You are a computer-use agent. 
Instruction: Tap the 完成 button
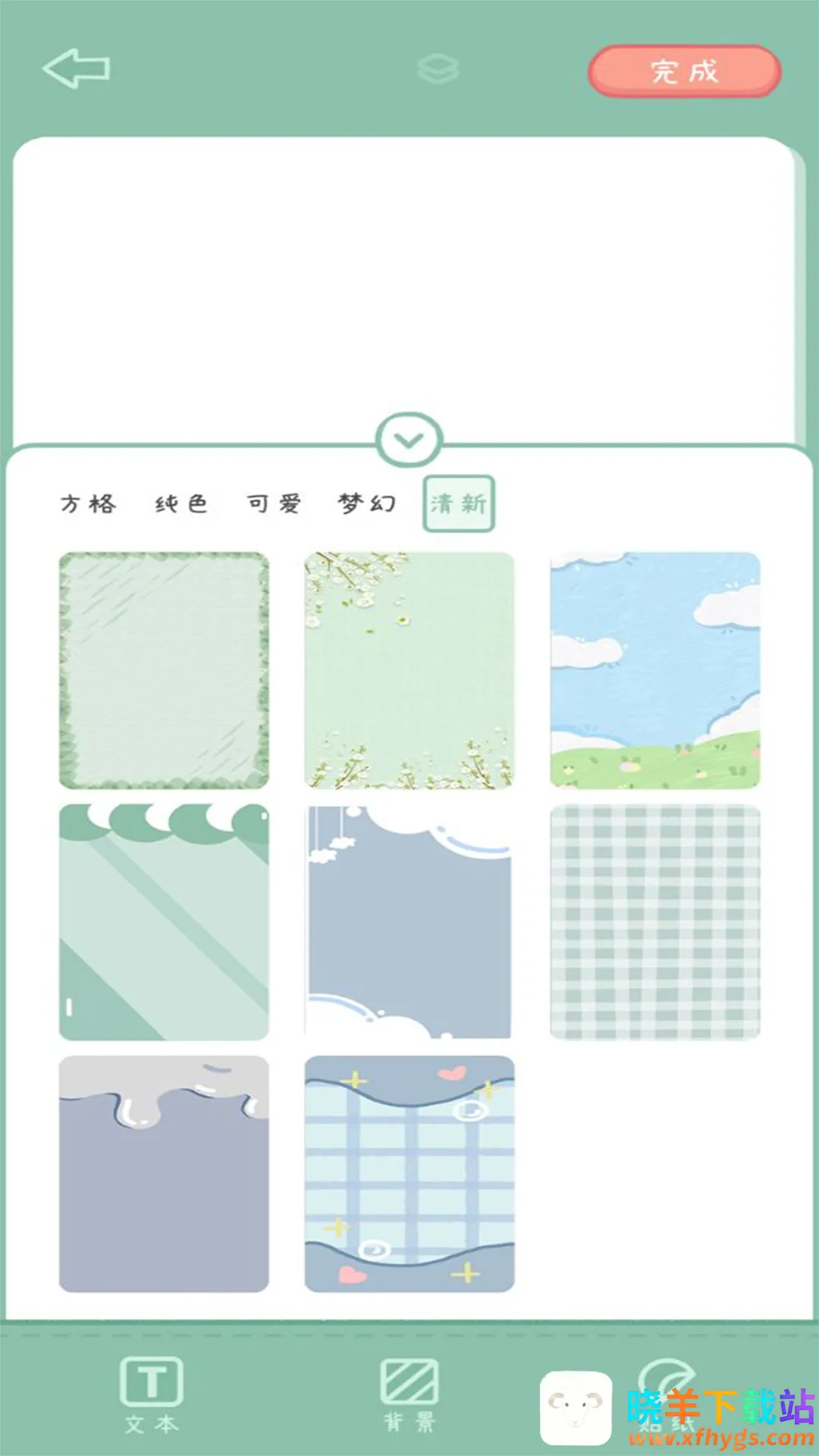pyautogui.click(x=685, y=71)
